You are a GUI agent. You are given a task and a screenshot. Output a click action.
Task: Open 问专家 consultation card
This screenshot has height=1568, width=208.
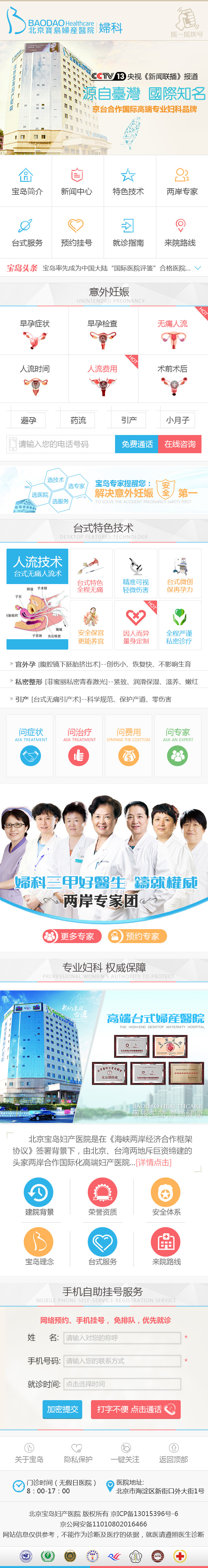pyautogui.click(x=177, y=746)
